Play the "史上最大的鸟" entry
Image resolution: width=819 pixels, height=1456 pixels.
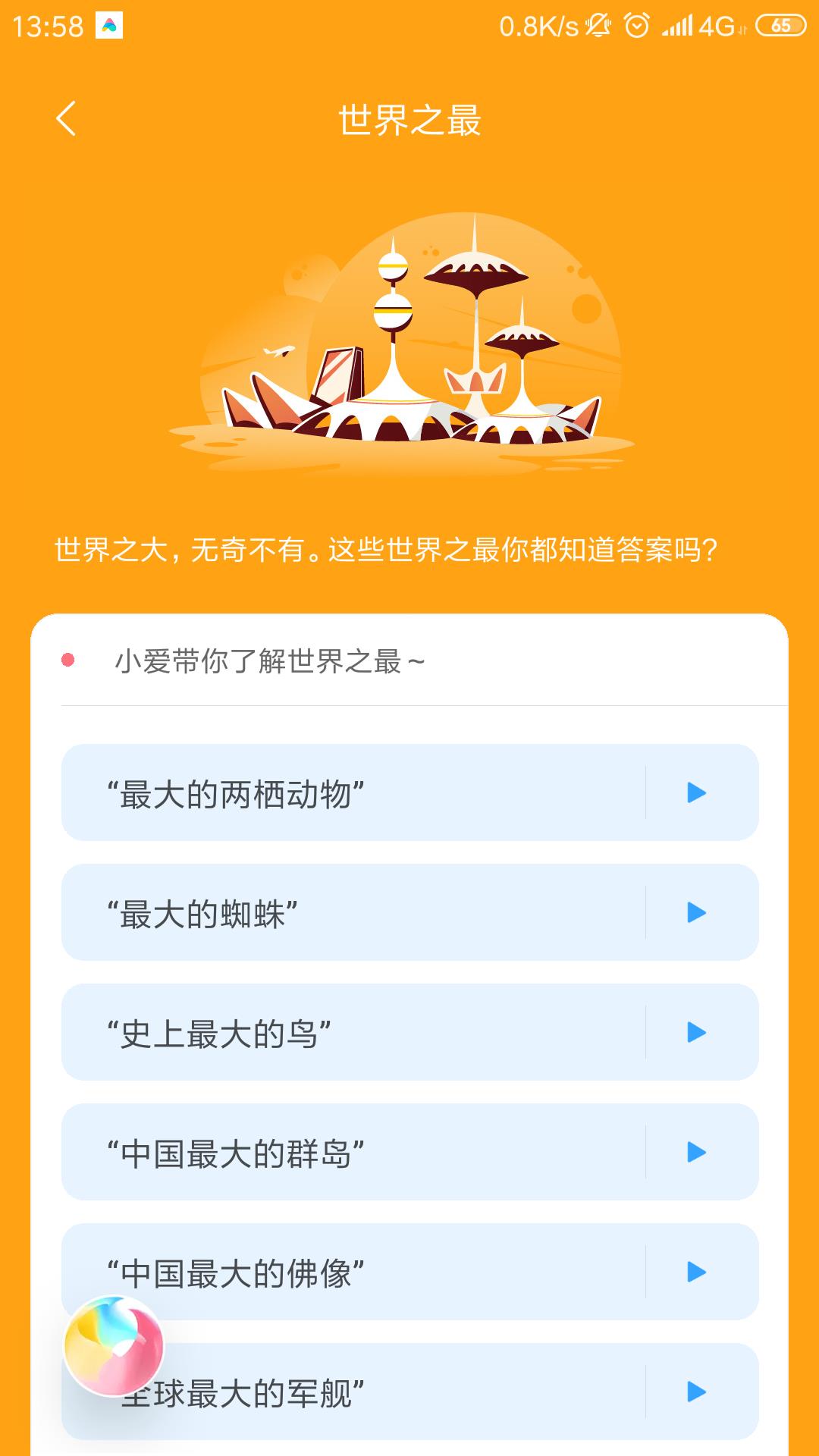695,1031
